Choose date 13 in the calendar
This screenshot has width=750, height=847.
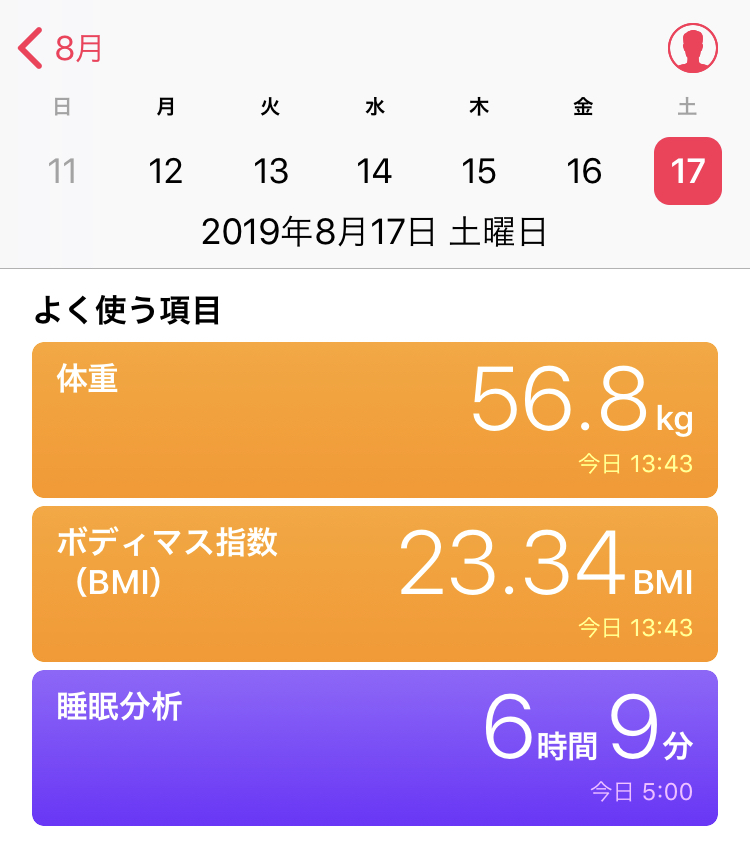click(270, 171)
